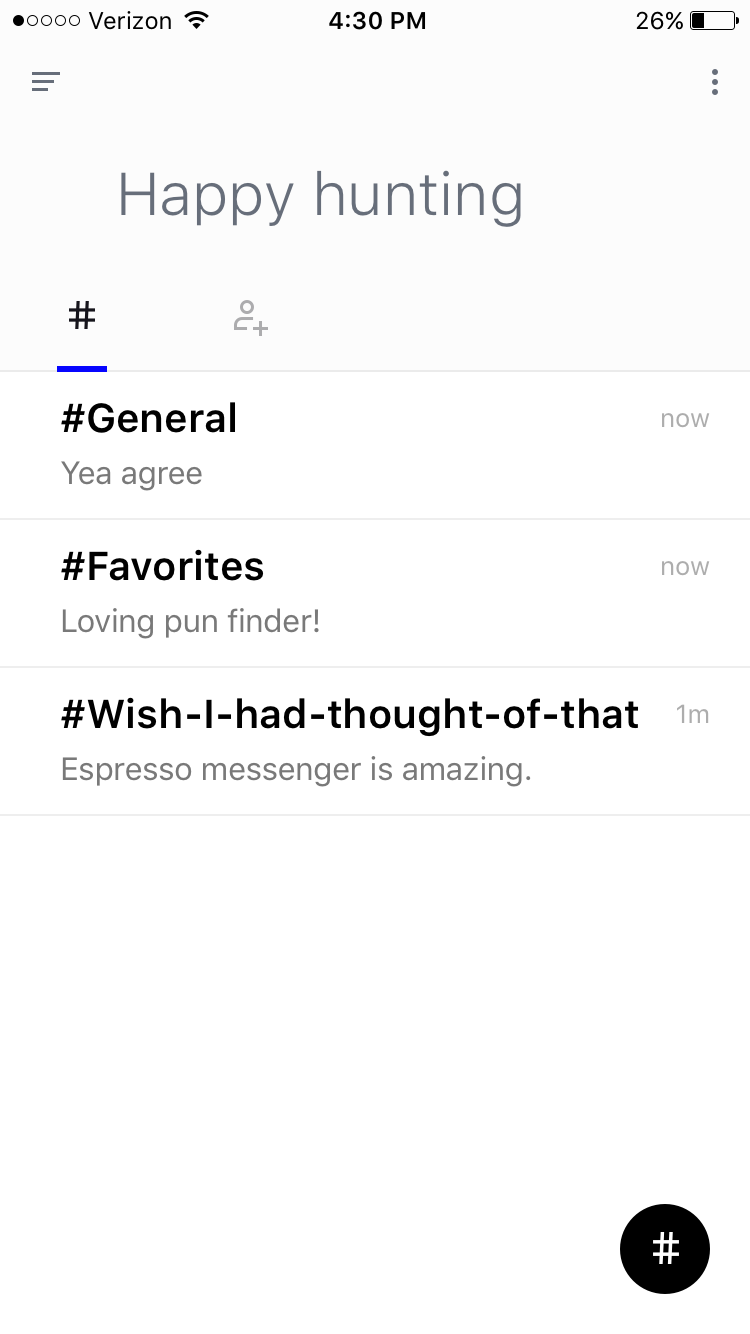Select the hashtag channels tab icon
Screen dimensions: 750x1334
[x=82, y=314]
